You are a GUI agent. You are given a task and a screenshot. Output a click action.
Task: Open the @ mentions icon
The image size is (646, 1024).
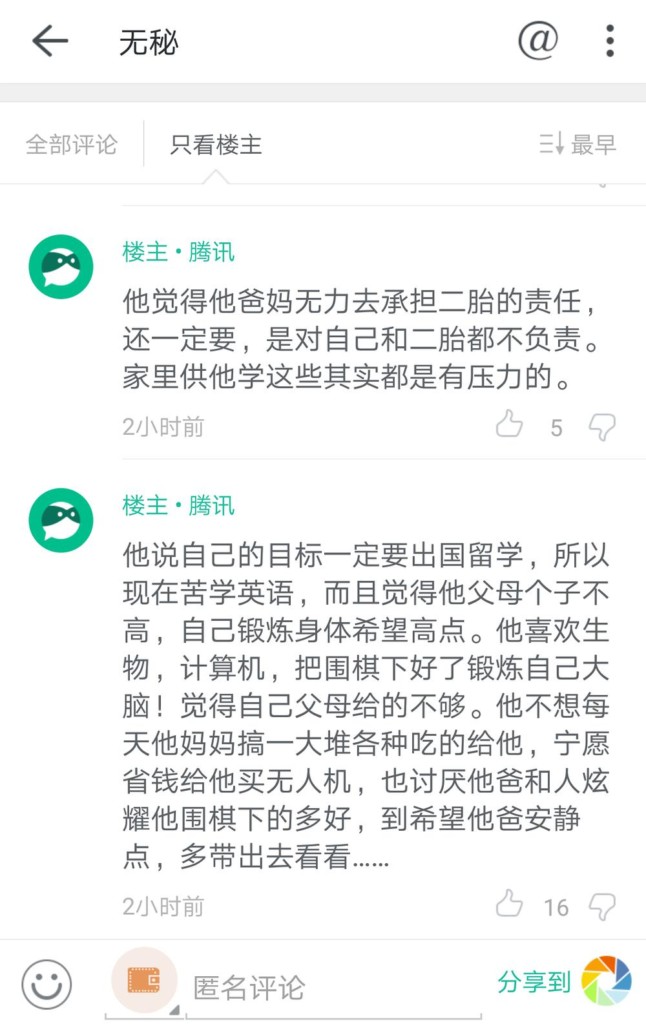[x=538, y=40]
